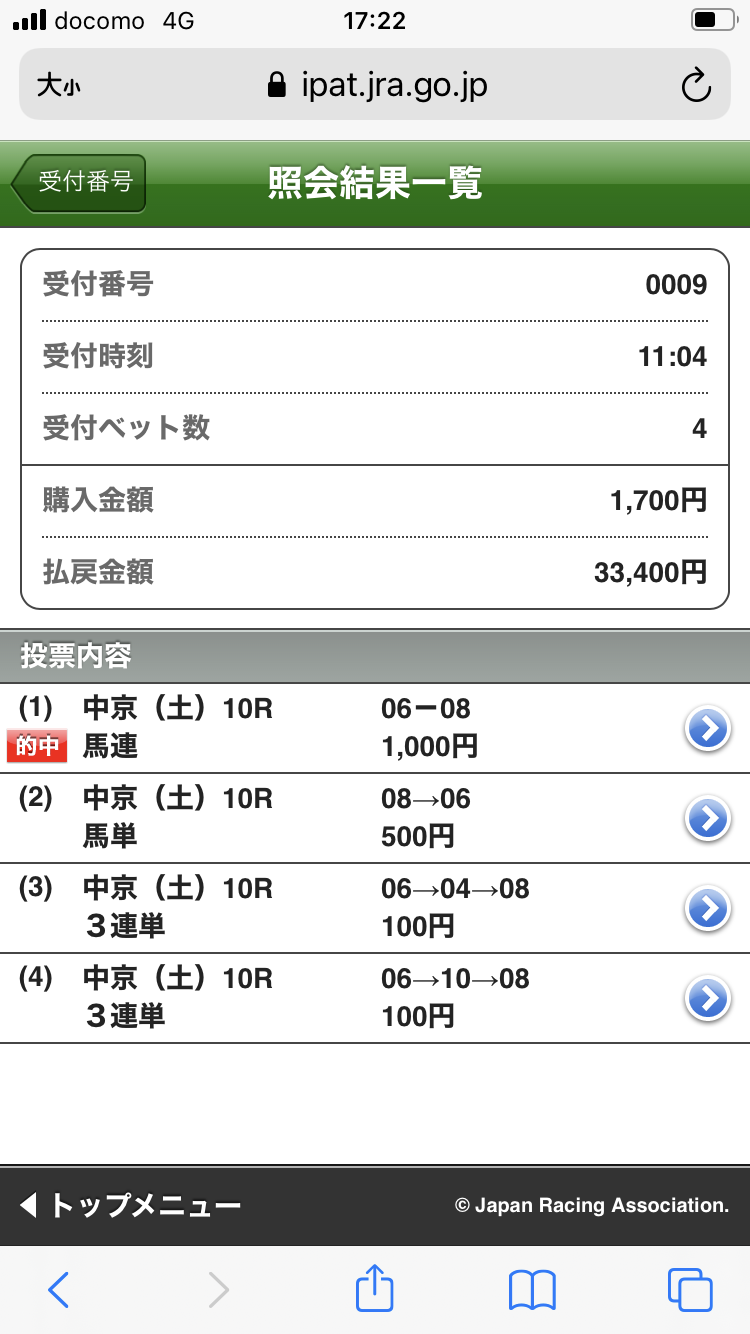The image size is (750, 1334).
Task: Tap the ipat.jra.go.jp address bar
Action: pos(378,86)
